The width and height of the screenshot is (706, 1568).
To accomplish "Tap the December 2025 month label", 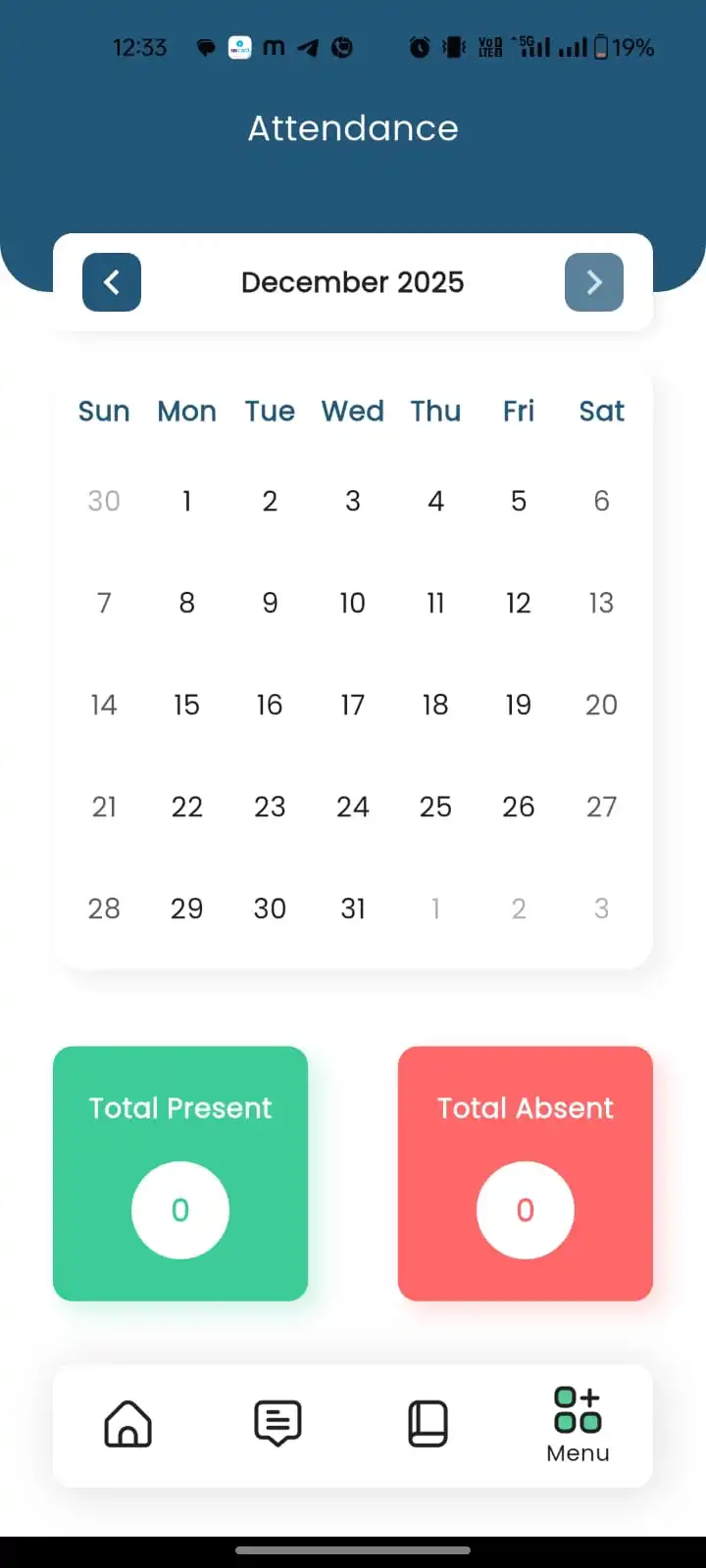I will coord(352,282).
